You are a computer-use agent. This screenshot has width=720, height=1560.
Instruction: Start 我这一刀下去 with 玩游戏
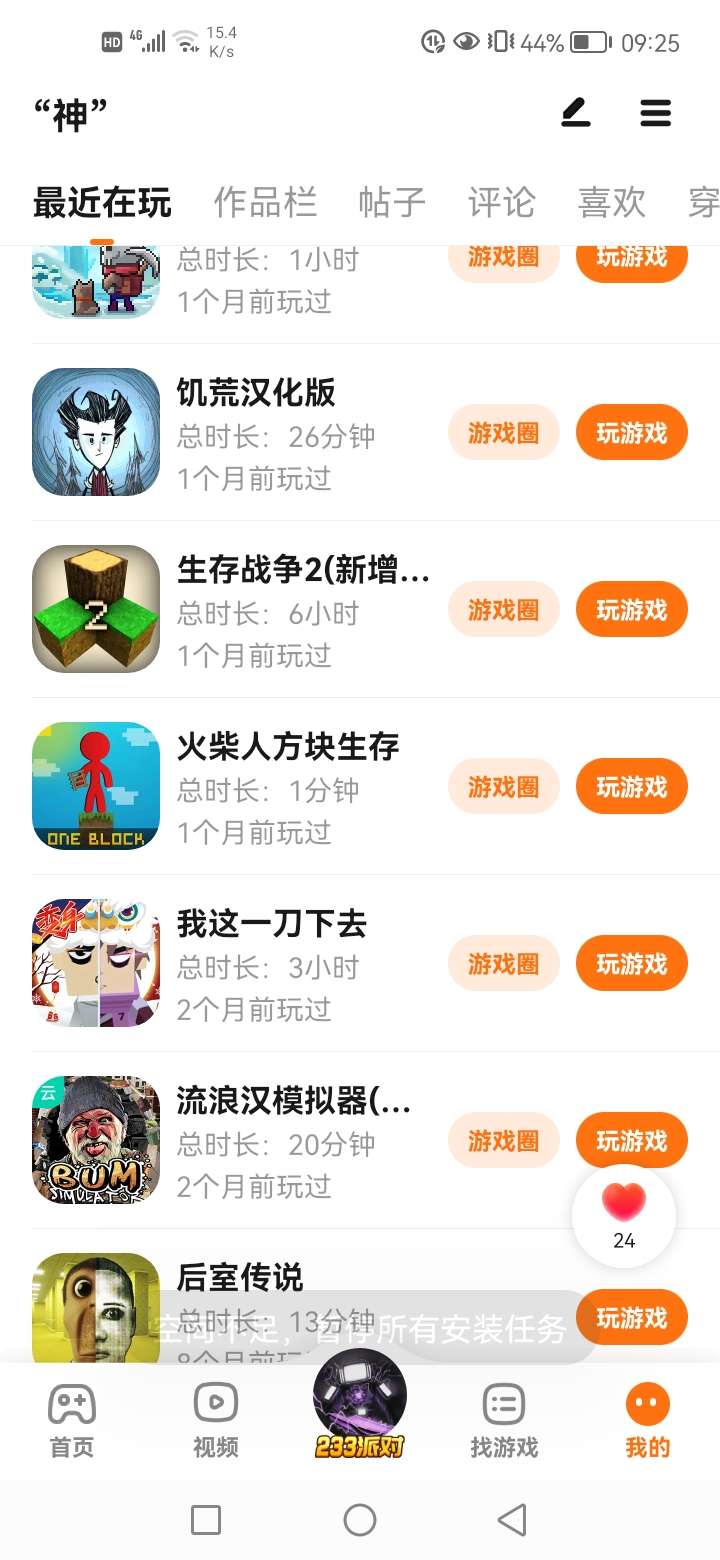[631, 964]
